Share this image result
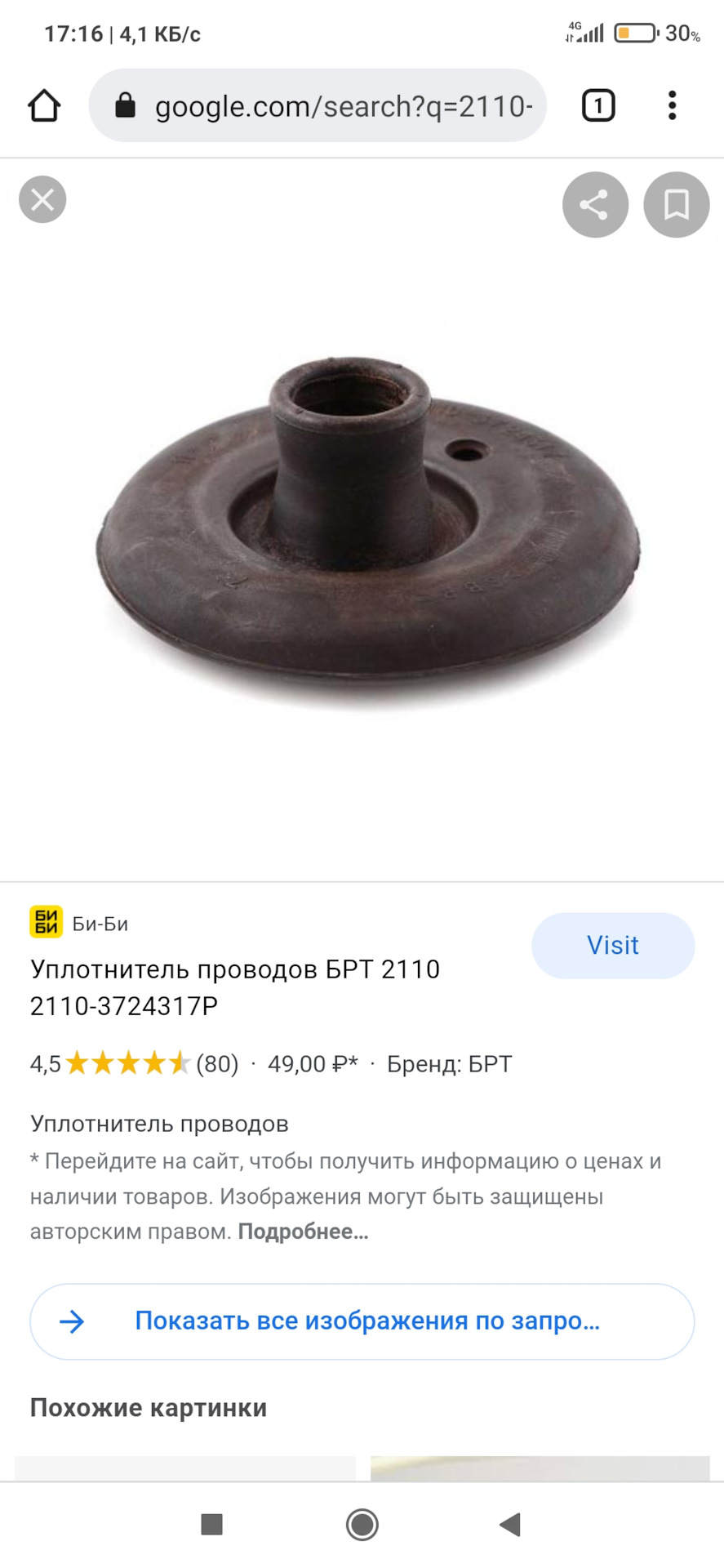Image resolution: width=724 pixels, height=1568 pixels. [595, 205]
